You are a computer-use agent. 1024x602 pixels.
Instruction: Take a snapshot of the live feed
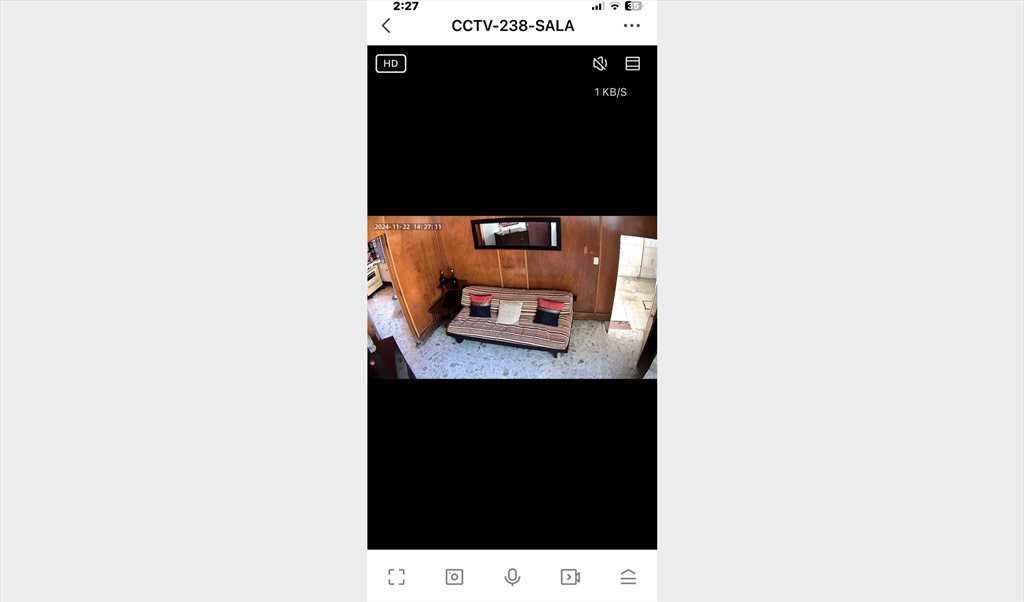[454, 577]
